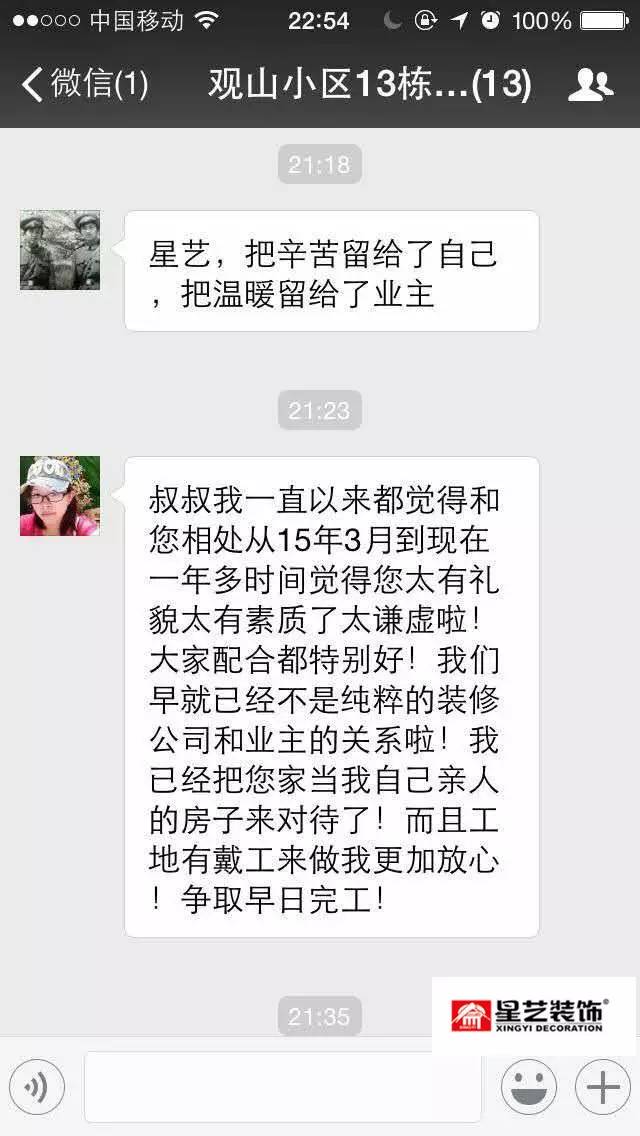Open the emoji sticker panel
The image size is (640, 1136).
[x=529, y=1087]
